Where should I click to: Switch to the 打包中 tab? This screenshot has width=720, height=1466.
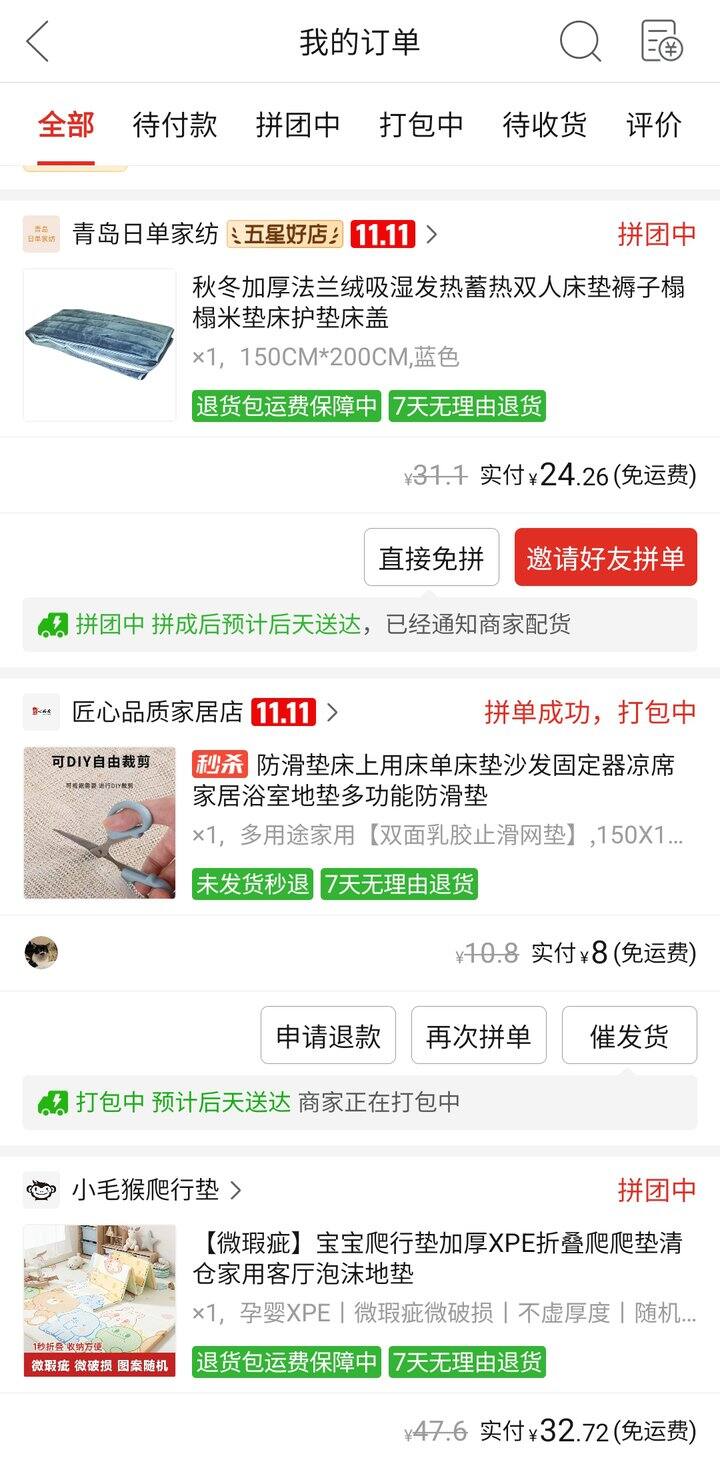(421, 125)
